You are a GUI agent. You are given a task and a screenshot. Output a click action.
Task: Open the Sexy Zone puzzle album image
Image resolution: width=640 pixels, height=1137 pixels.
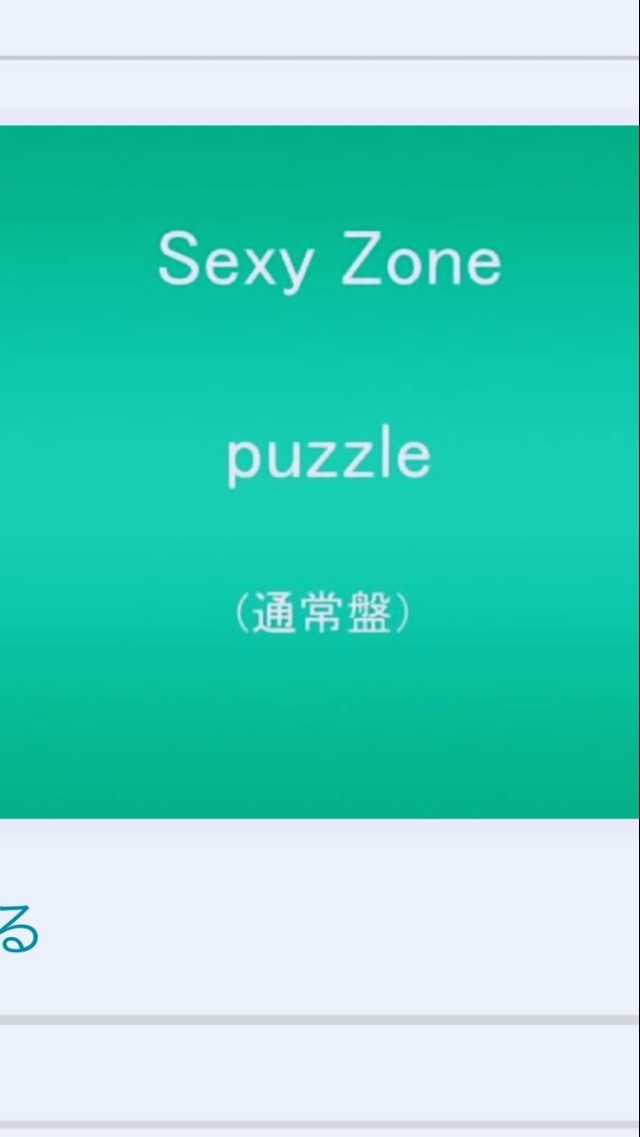tap(320, 471)
